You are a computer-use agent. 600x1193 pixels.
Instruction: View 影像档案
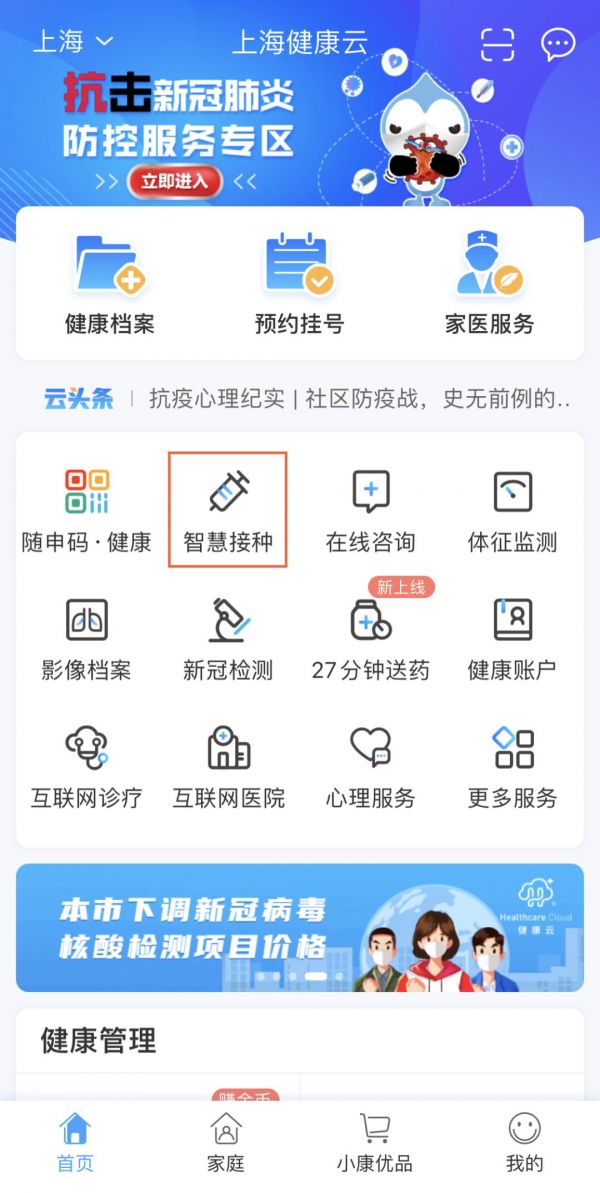pos(87,639)
